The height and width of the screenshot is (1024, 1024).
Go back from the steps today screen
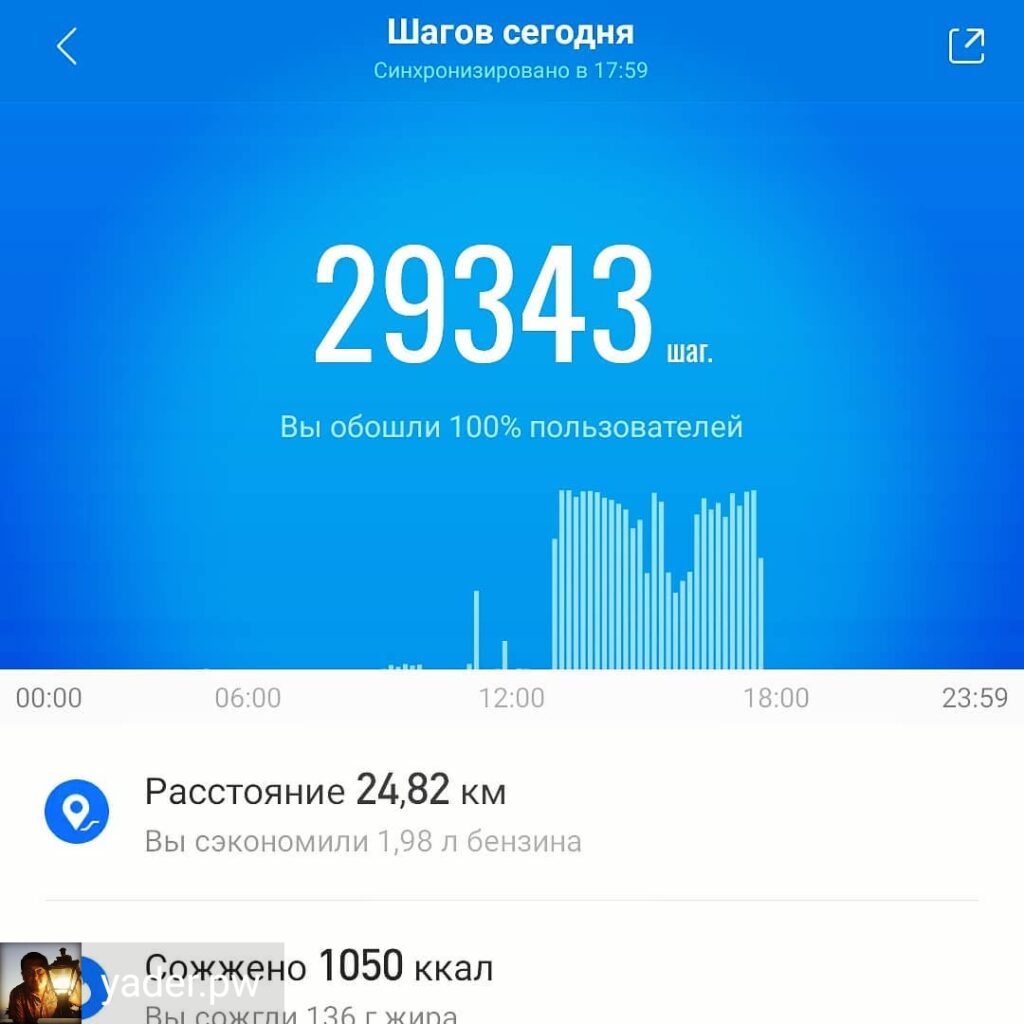(67, 46)
